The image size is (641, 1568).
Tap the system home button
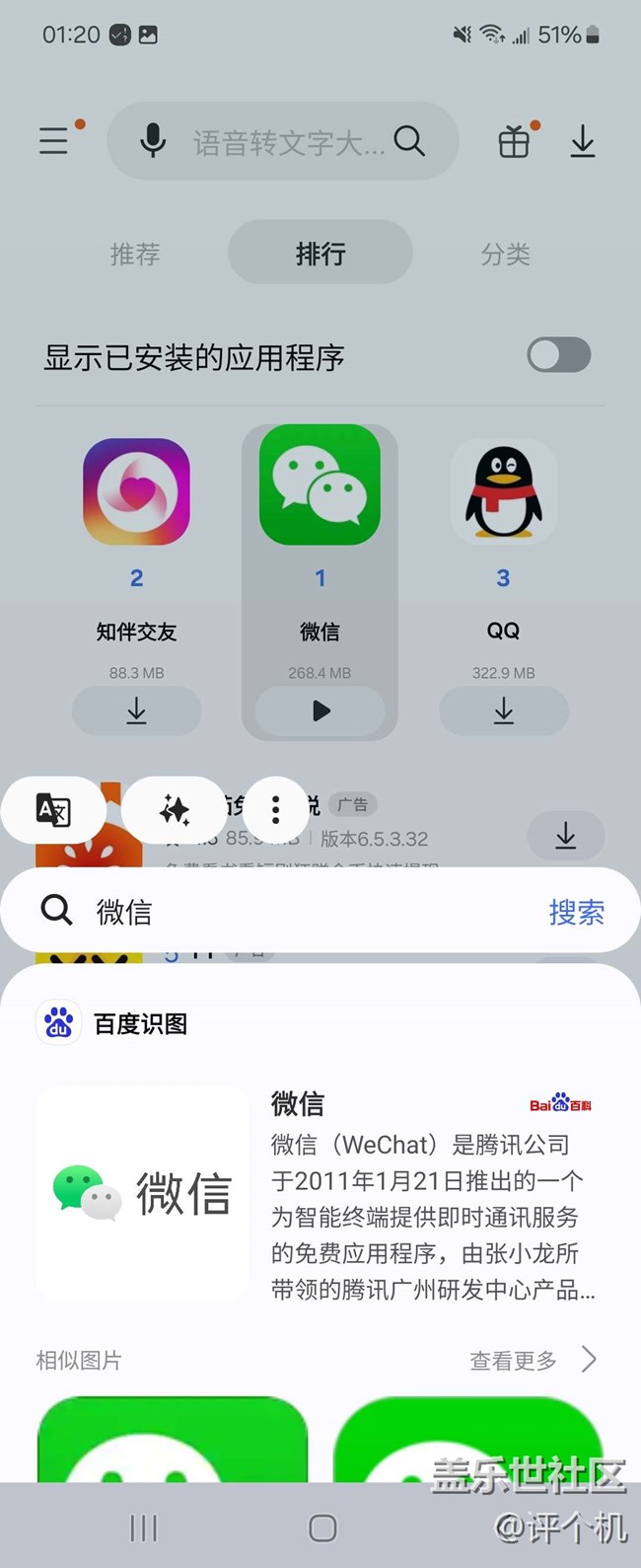[321, 1528]
